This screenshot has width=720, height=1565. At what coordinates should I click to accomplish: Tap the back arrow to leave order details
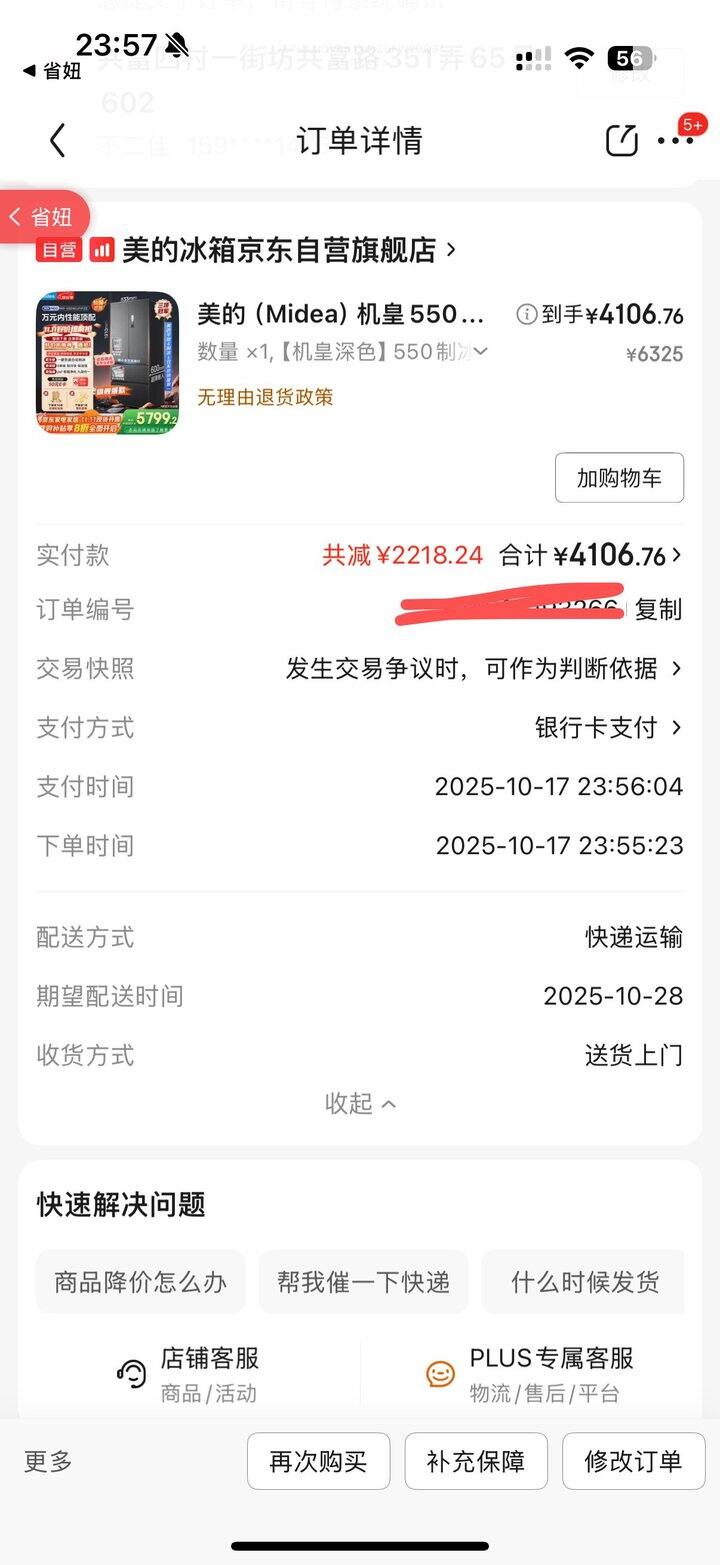coord(57,140)
